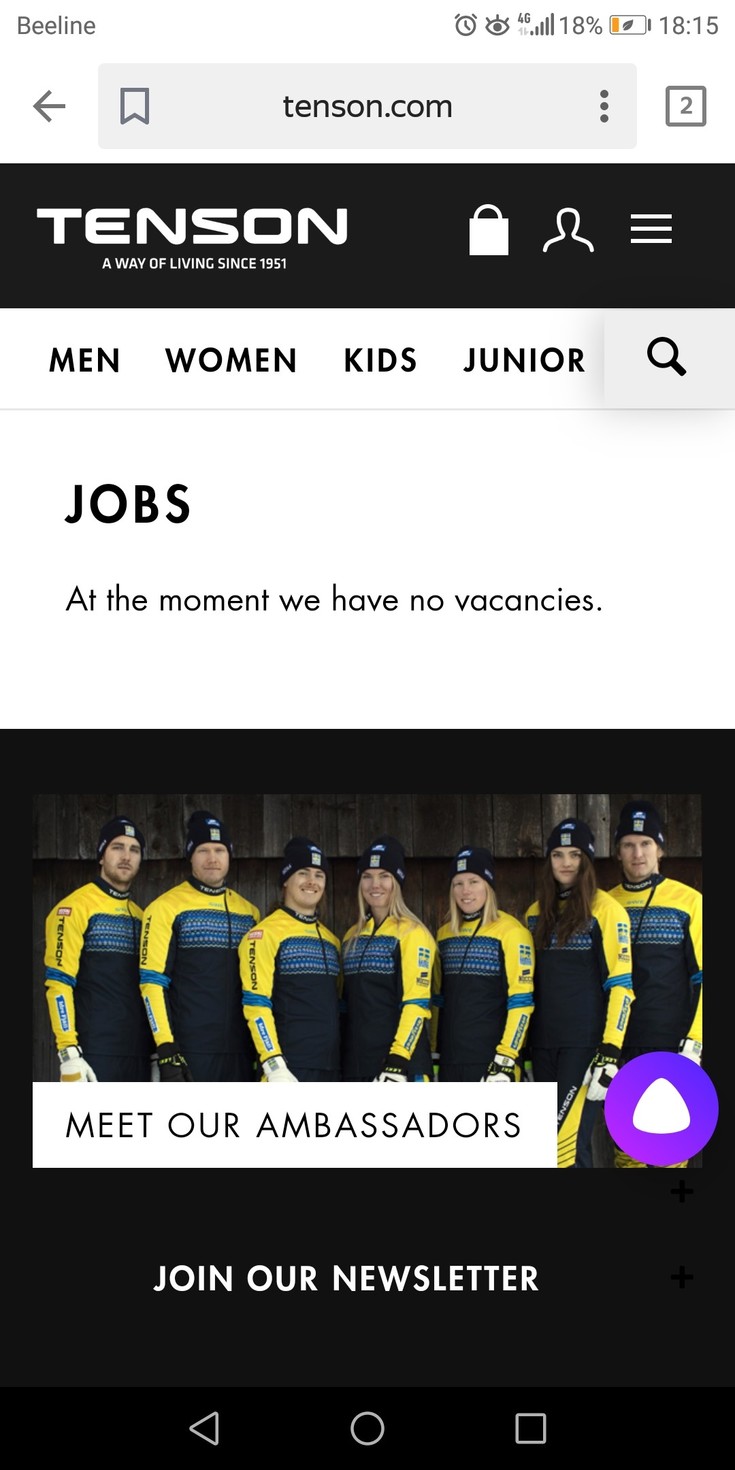Select the JUNIOR category
Screen dimensions: 735x1470
tap(524, 360)
